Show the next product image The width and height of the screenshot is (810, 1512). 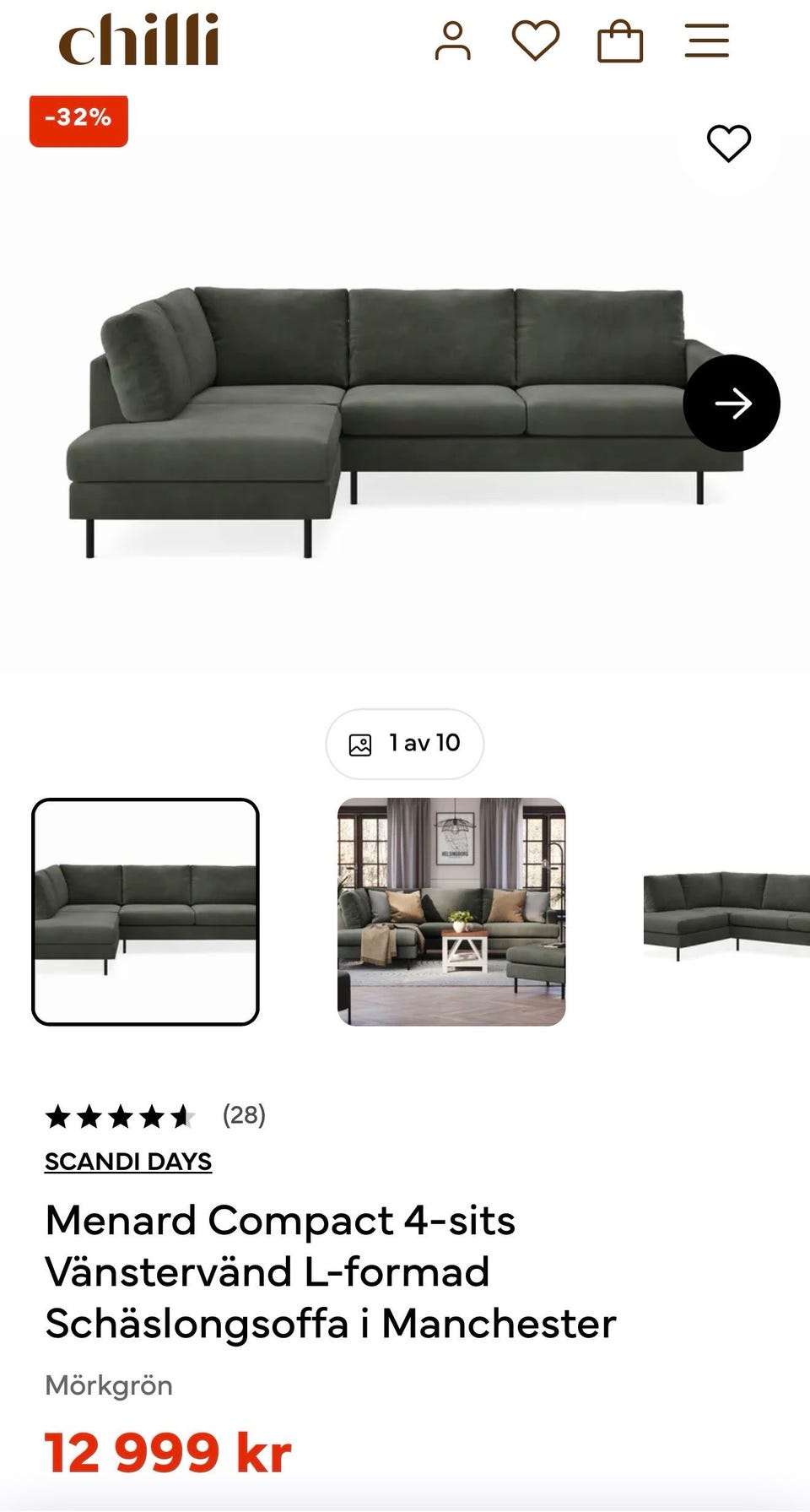click(731, 403)
